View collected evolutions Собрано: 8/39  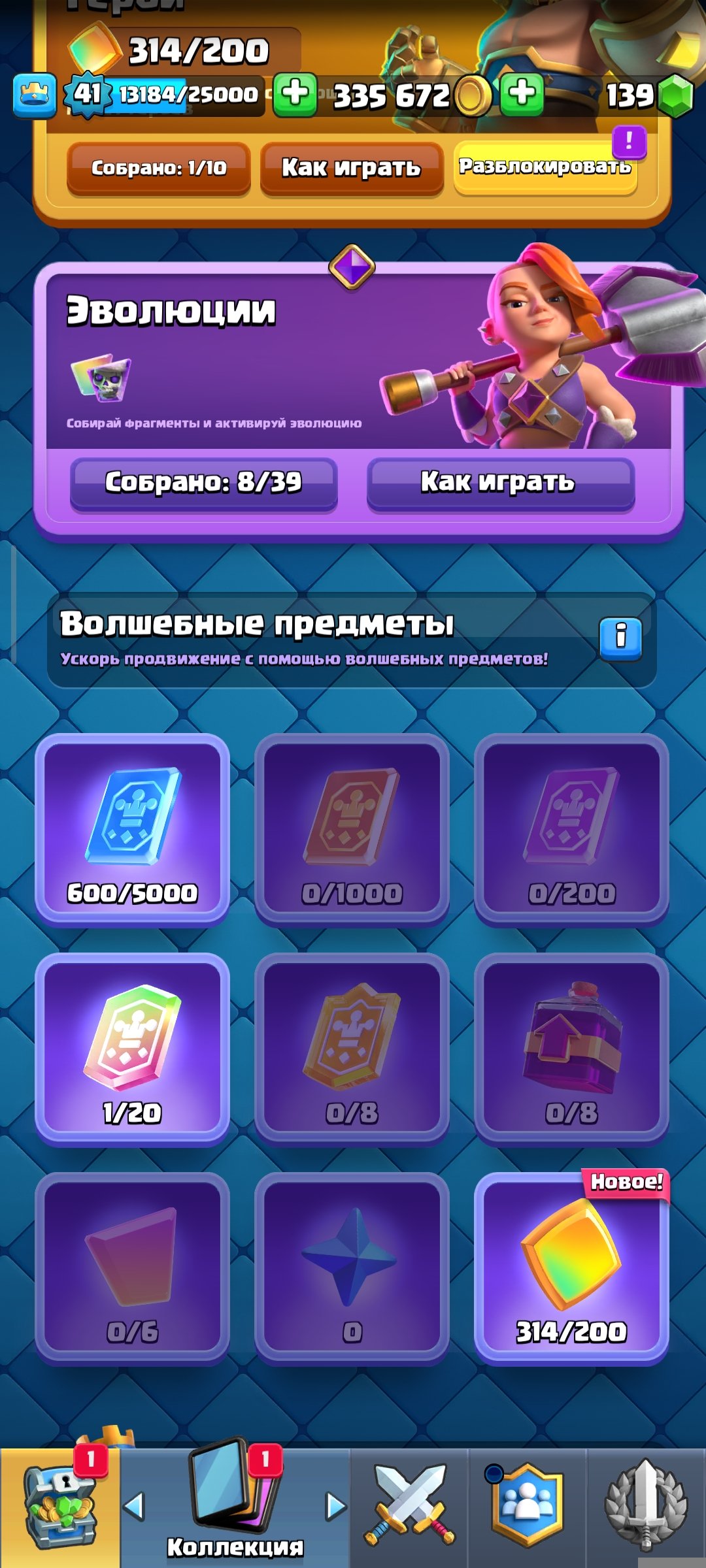coord(204,483)
